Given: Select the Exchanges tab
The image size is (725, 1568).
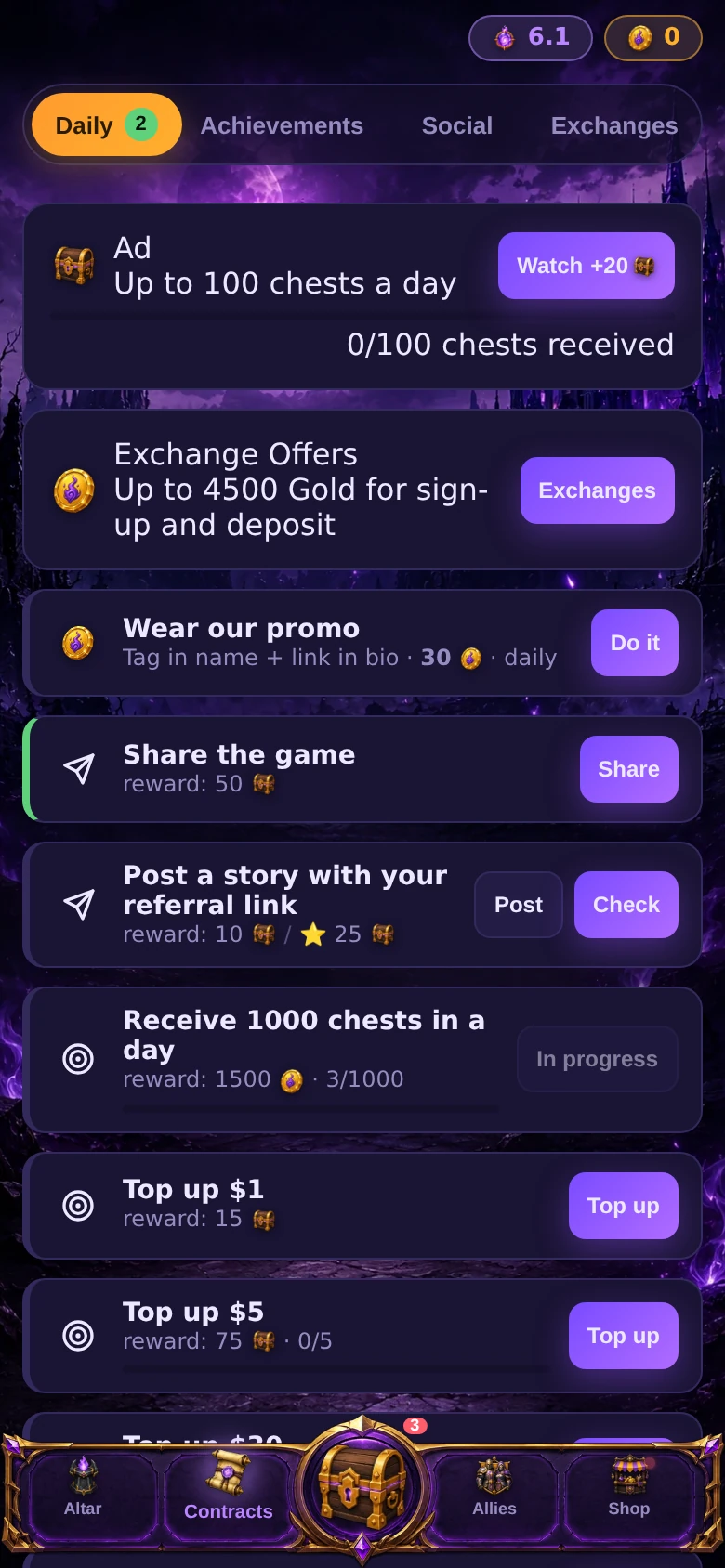Looking at the screenshot, I should [x=613, y=125].
